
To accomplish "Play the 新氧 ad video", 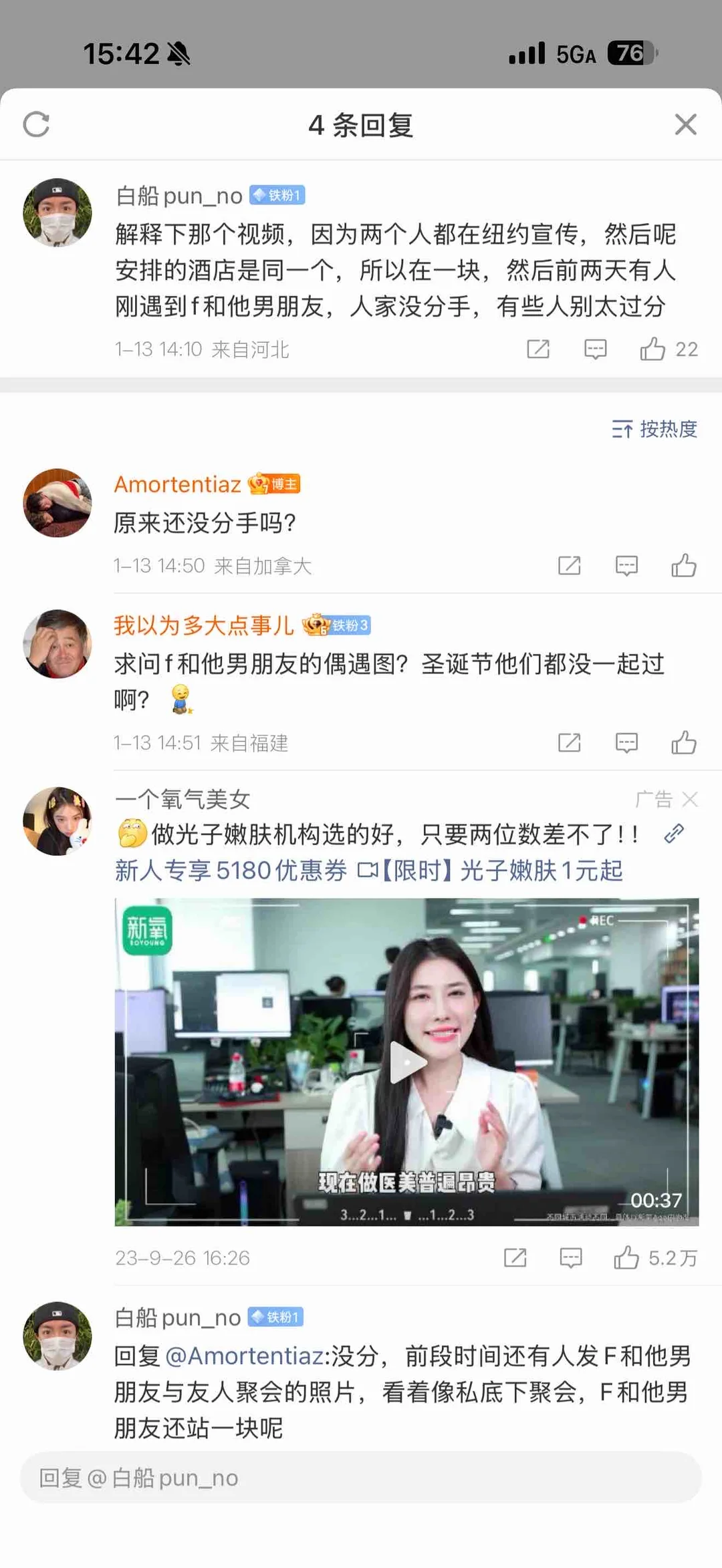I will pos(406,1062).
